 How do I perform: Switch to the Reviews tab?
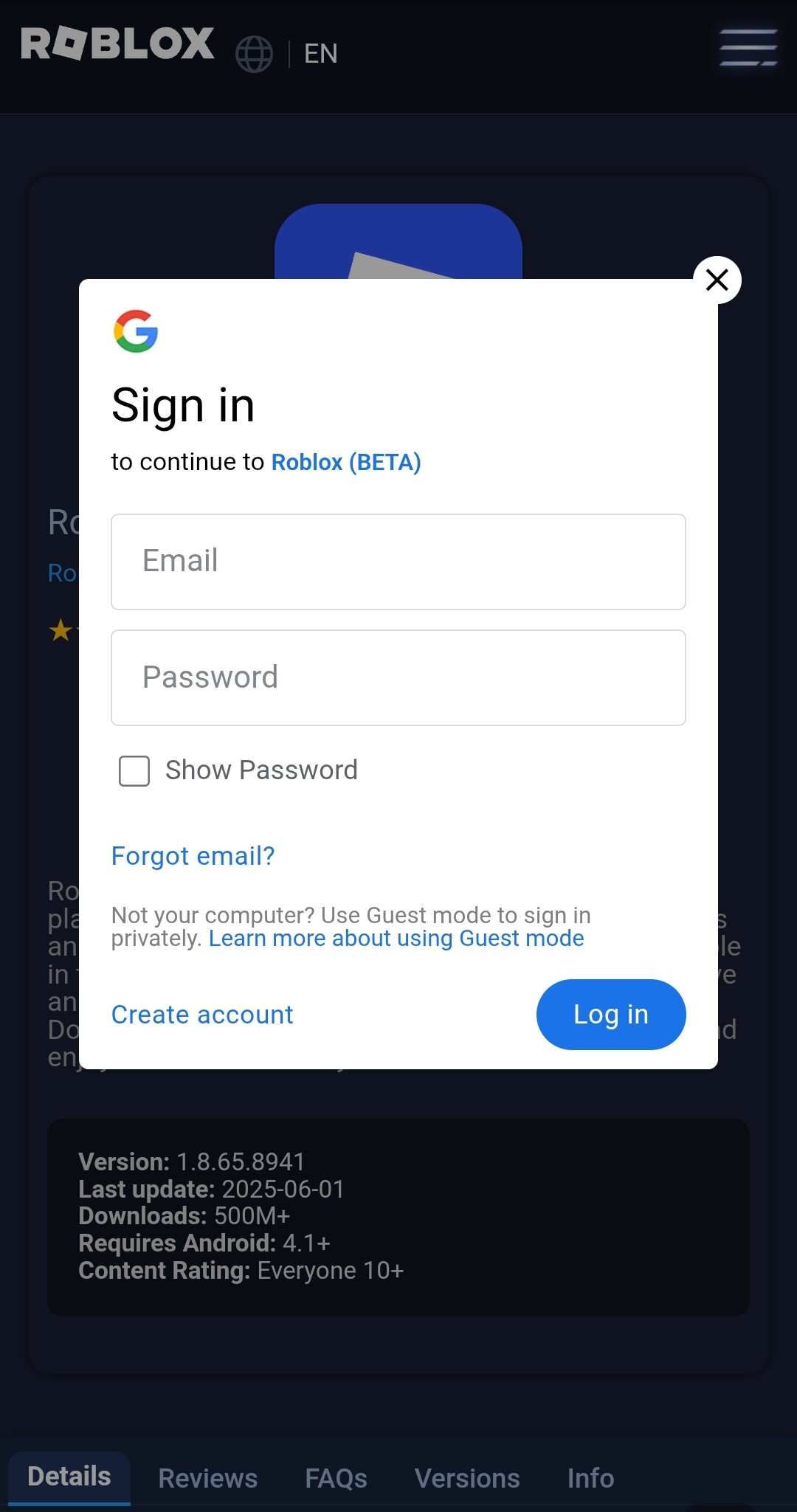[x=208, y=1478]
